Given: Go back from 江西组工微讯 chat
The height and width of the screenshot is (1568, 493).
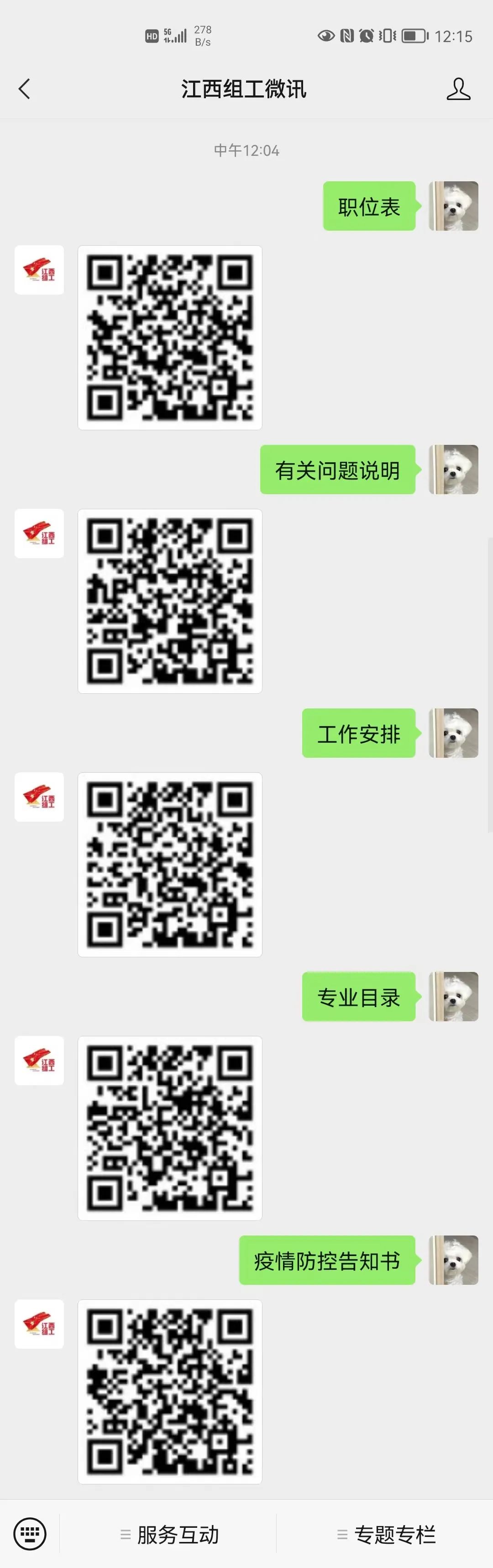Looking at the screenshot, I should 24,89.
